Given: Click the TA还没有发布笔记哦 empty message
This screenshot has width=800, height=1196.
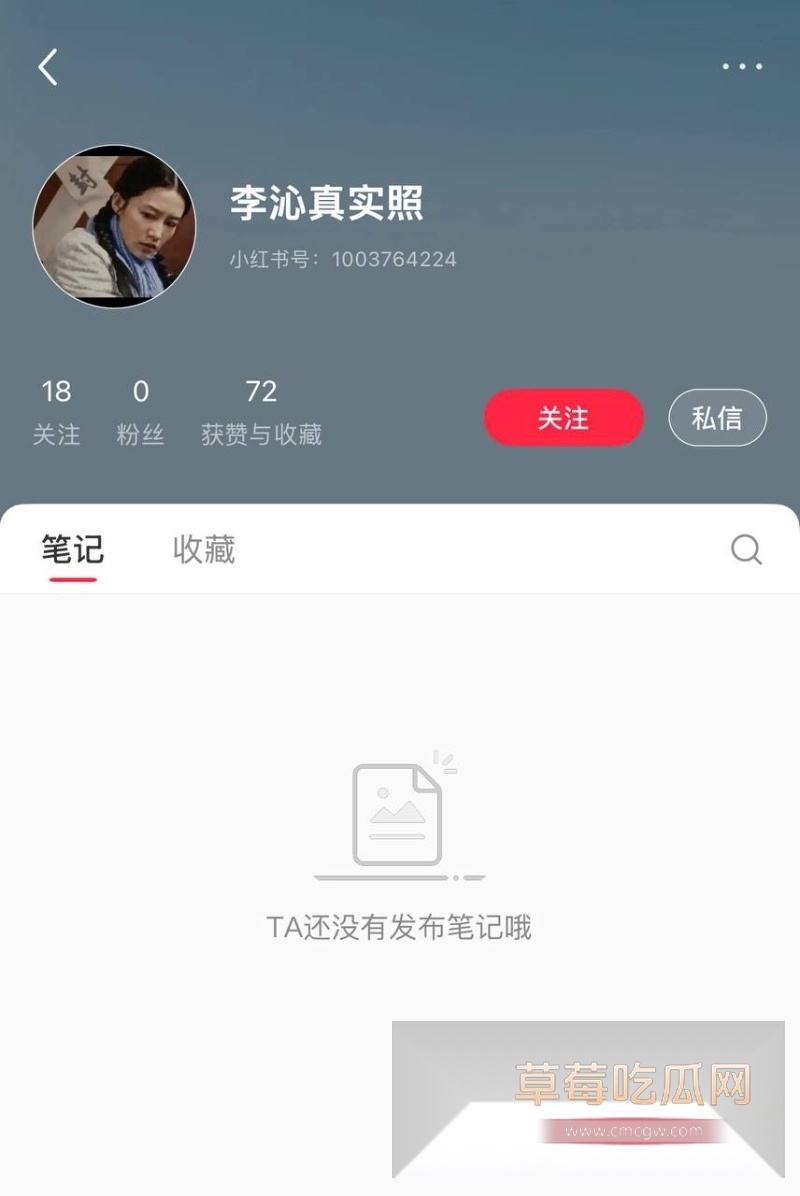Looking at the screenshot, I should (x=399, y=928).
